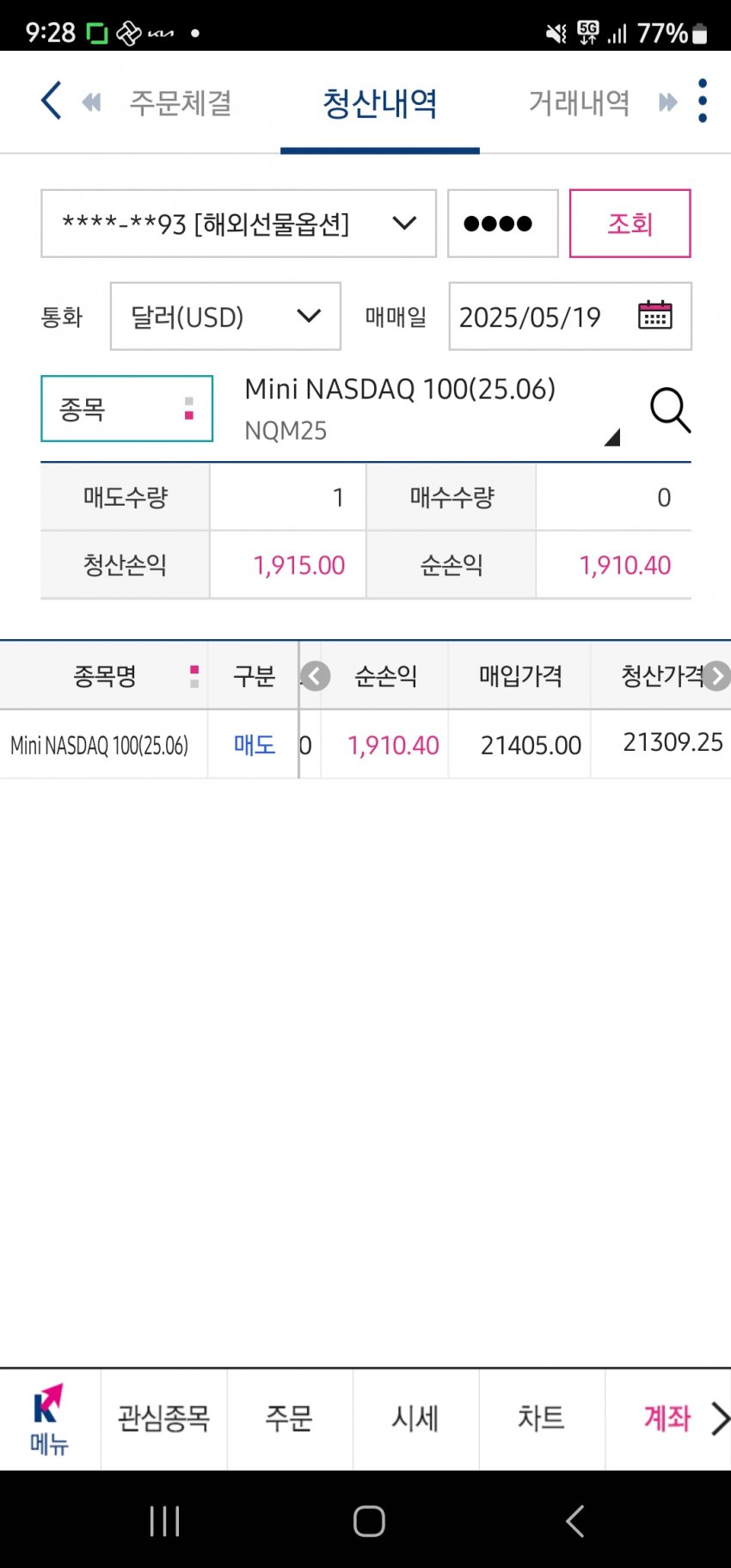Image resolution: width=731 pixels, height=1568 pixels.
Task: Open the 시세 tab
Action: (x=415, y=1419)
